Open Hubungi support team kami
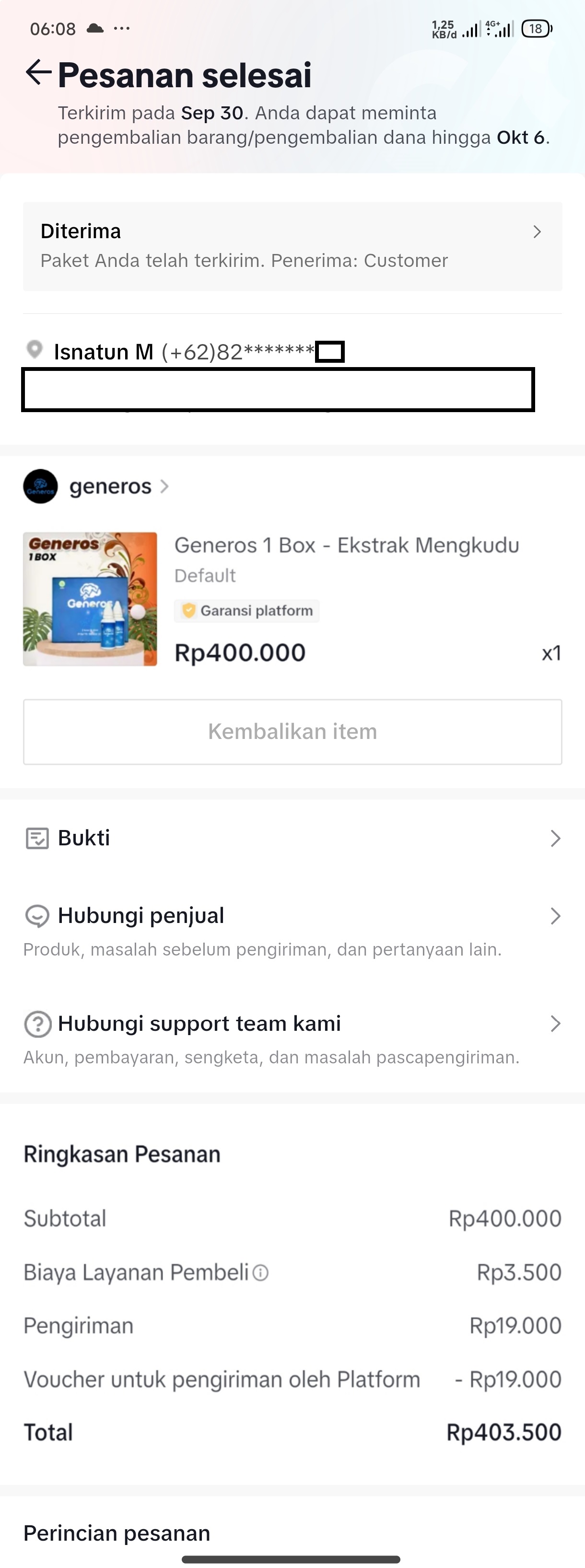 pyautogui.click(x=292, y=1024)
